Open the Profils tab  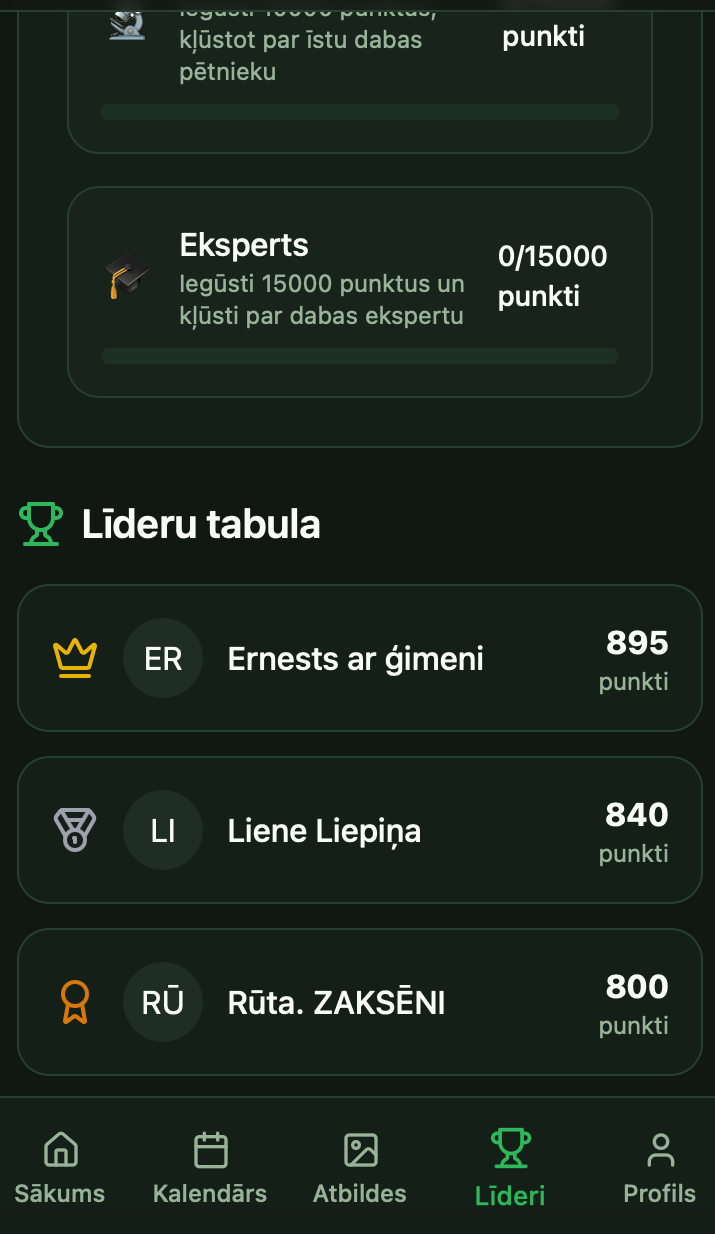[x=659, y=1166]
